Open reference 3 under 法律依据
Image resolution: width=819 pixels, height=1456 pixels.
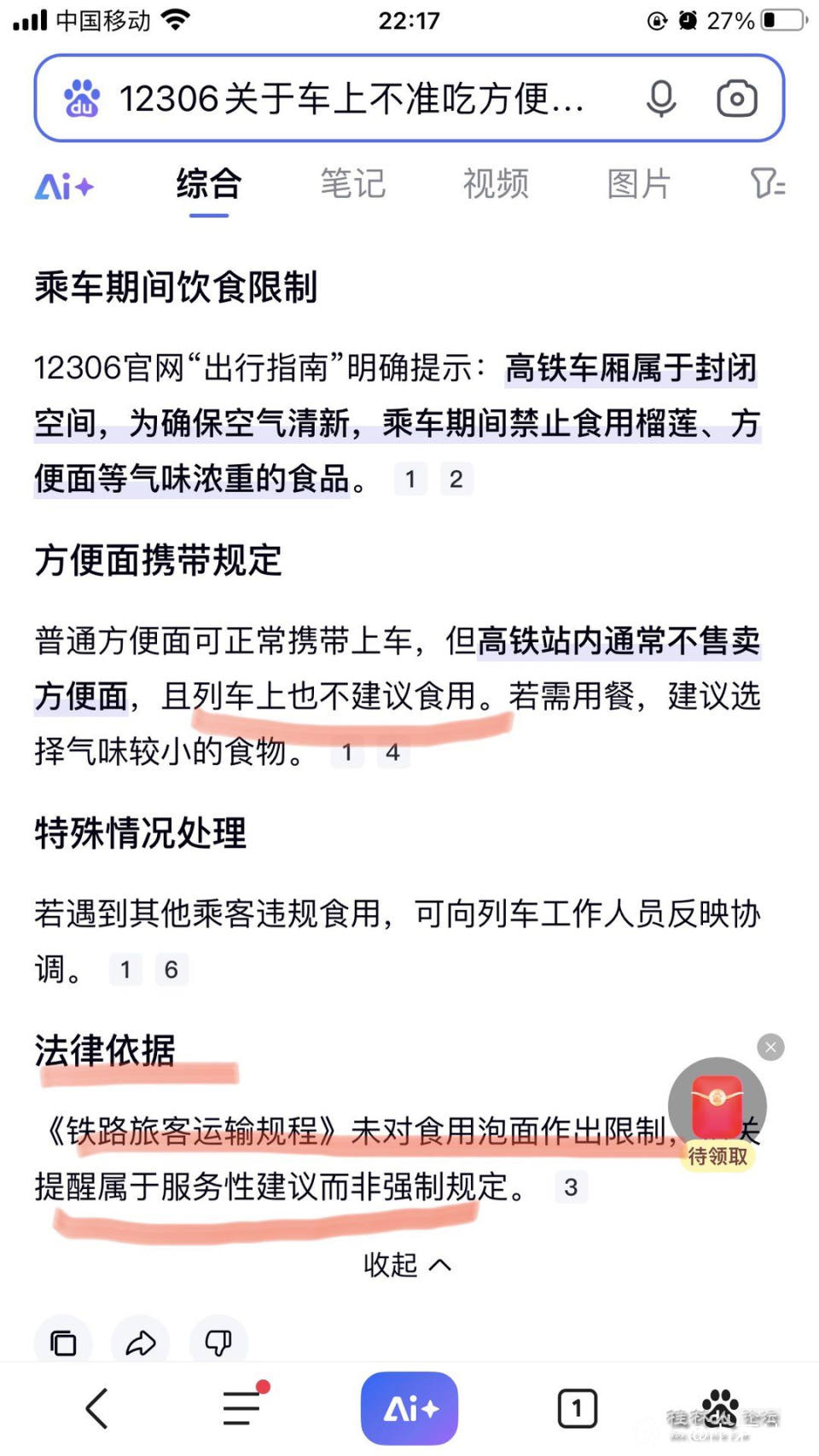(571, 1187)
